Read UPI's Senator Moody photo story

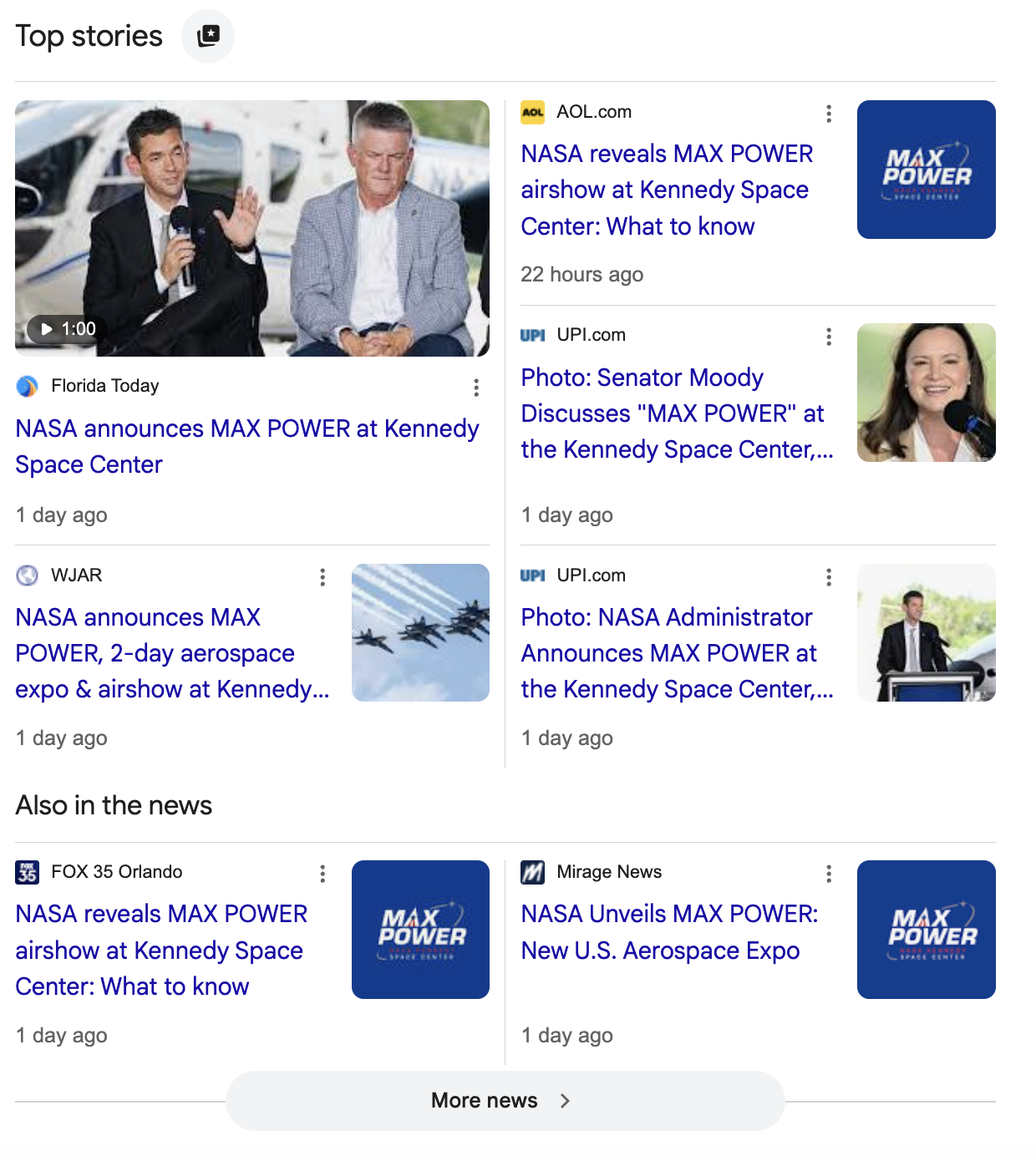[677, 413]
